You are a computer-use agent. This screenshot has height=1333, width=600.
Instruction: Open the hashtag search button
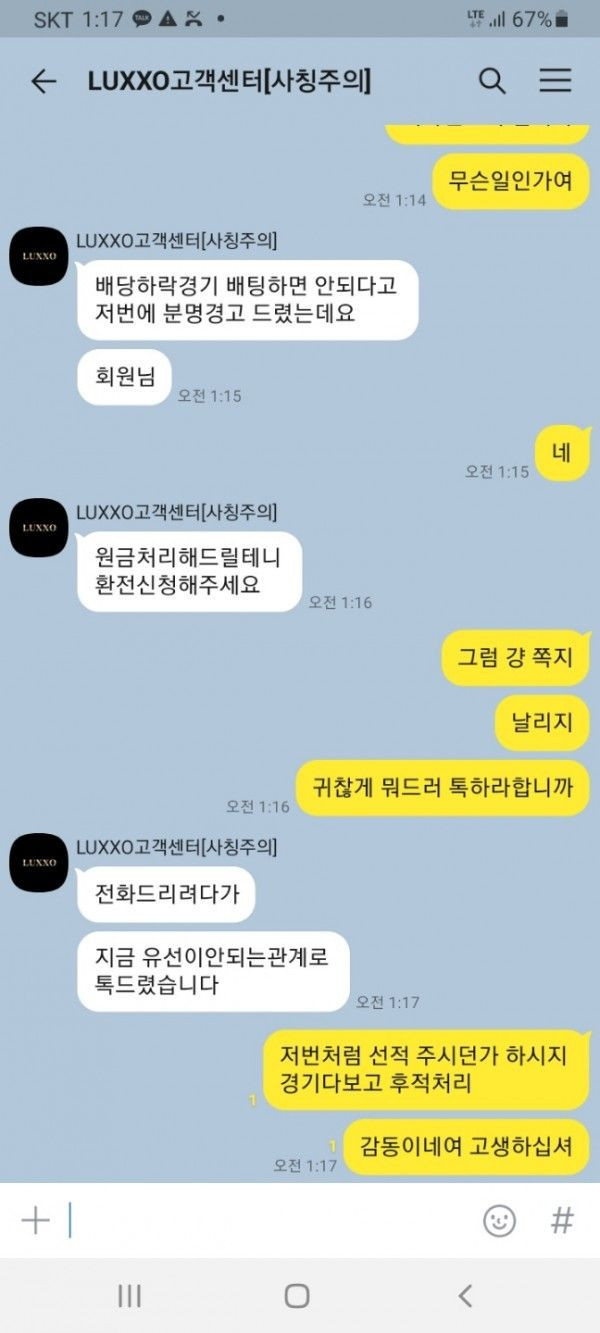[562, 1220]
